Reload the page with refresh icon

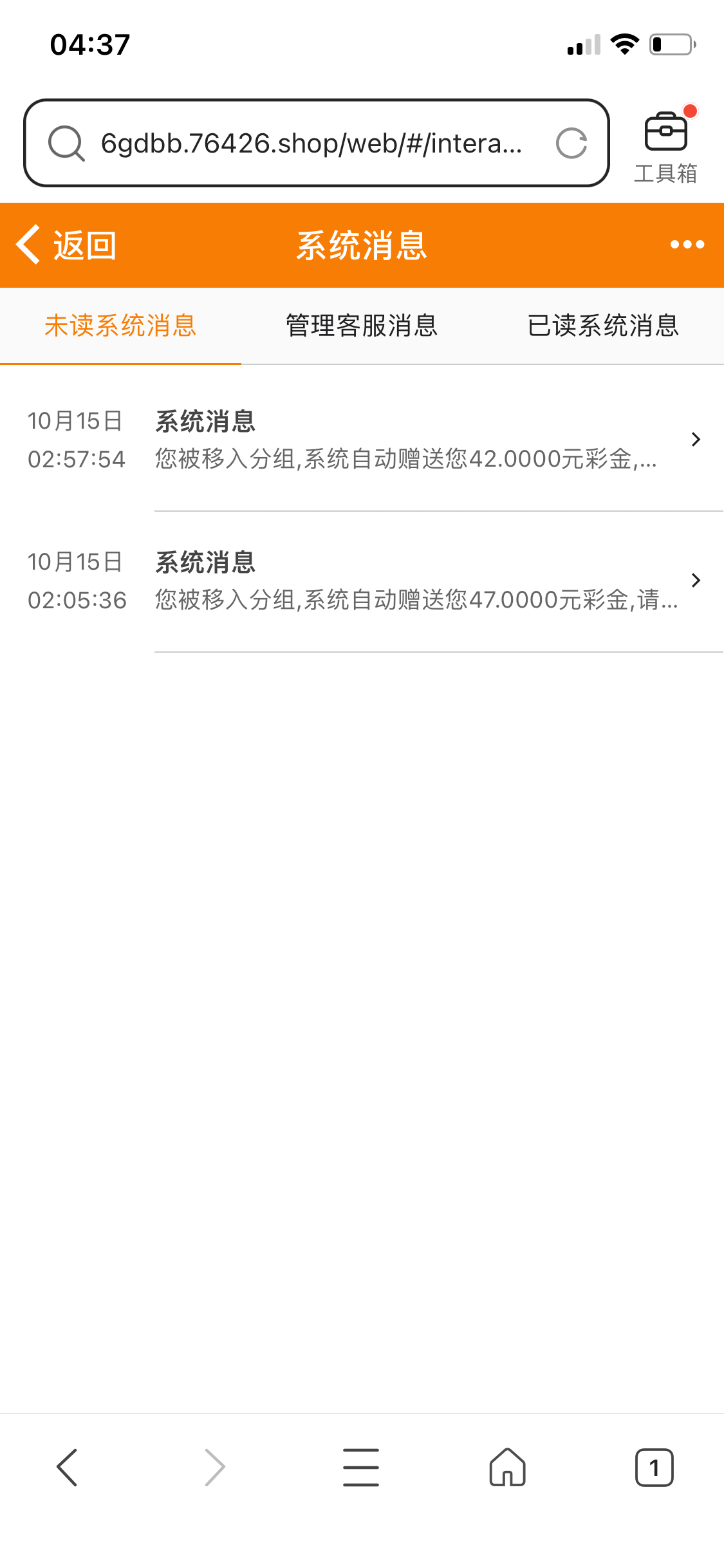coord(571,143)
